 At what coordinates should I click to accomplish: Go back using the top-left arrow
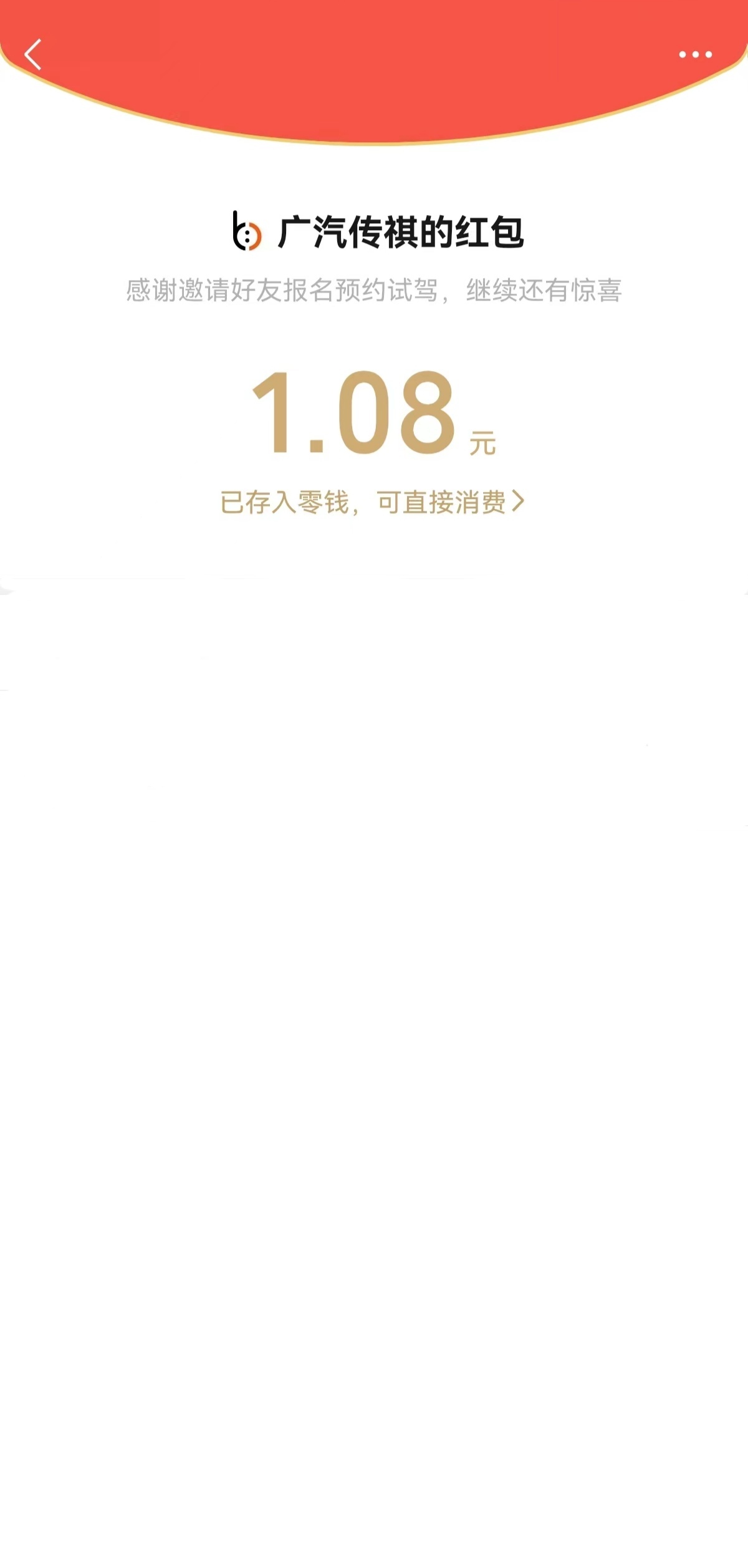click(x=33, y=54)
